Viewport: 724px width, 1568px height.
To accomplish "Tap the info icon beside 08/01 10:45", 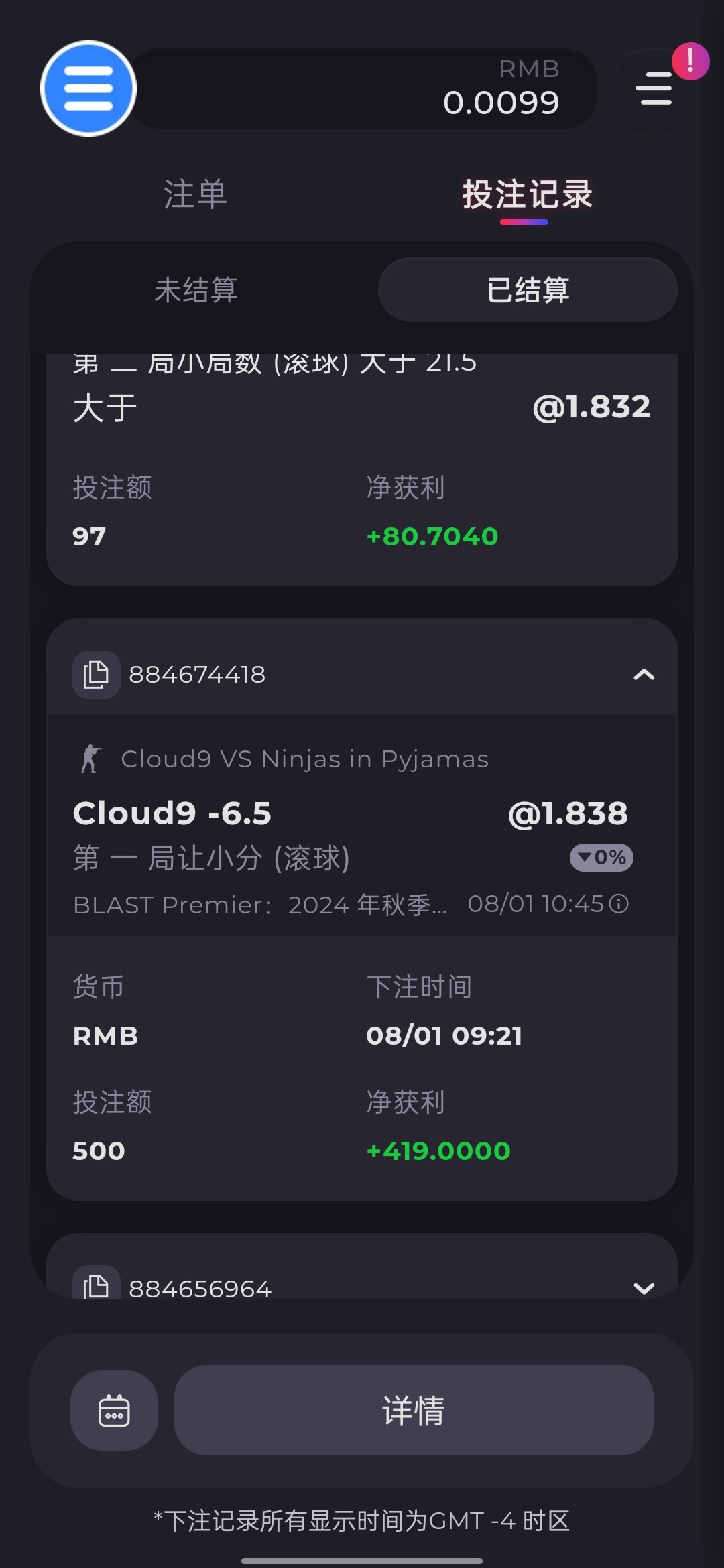I will [619, 904].
